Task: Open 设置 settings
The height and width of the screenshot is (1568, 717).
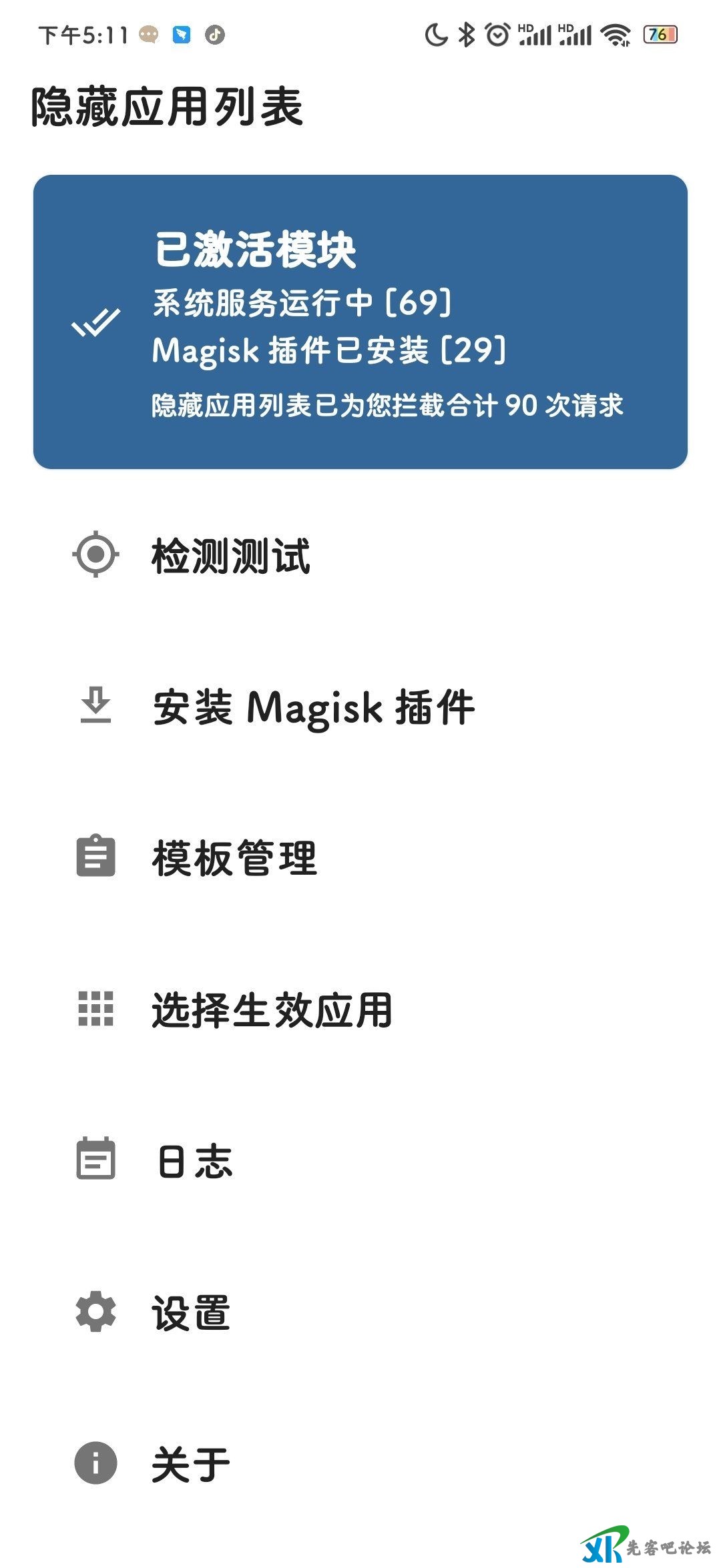Action: tap(191, 1312)
